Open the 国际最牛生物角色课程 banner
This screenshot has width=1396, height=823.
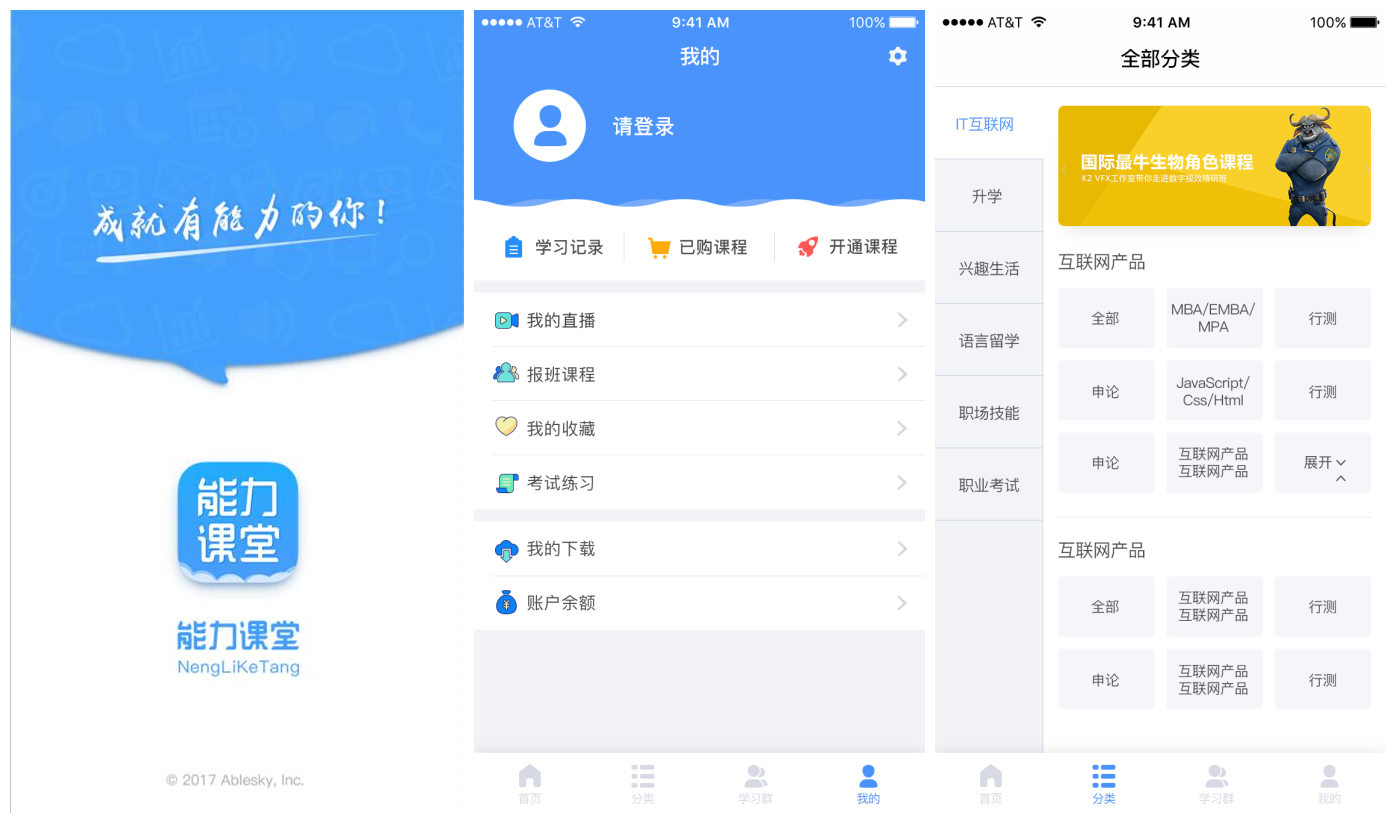coord(1213,166)
